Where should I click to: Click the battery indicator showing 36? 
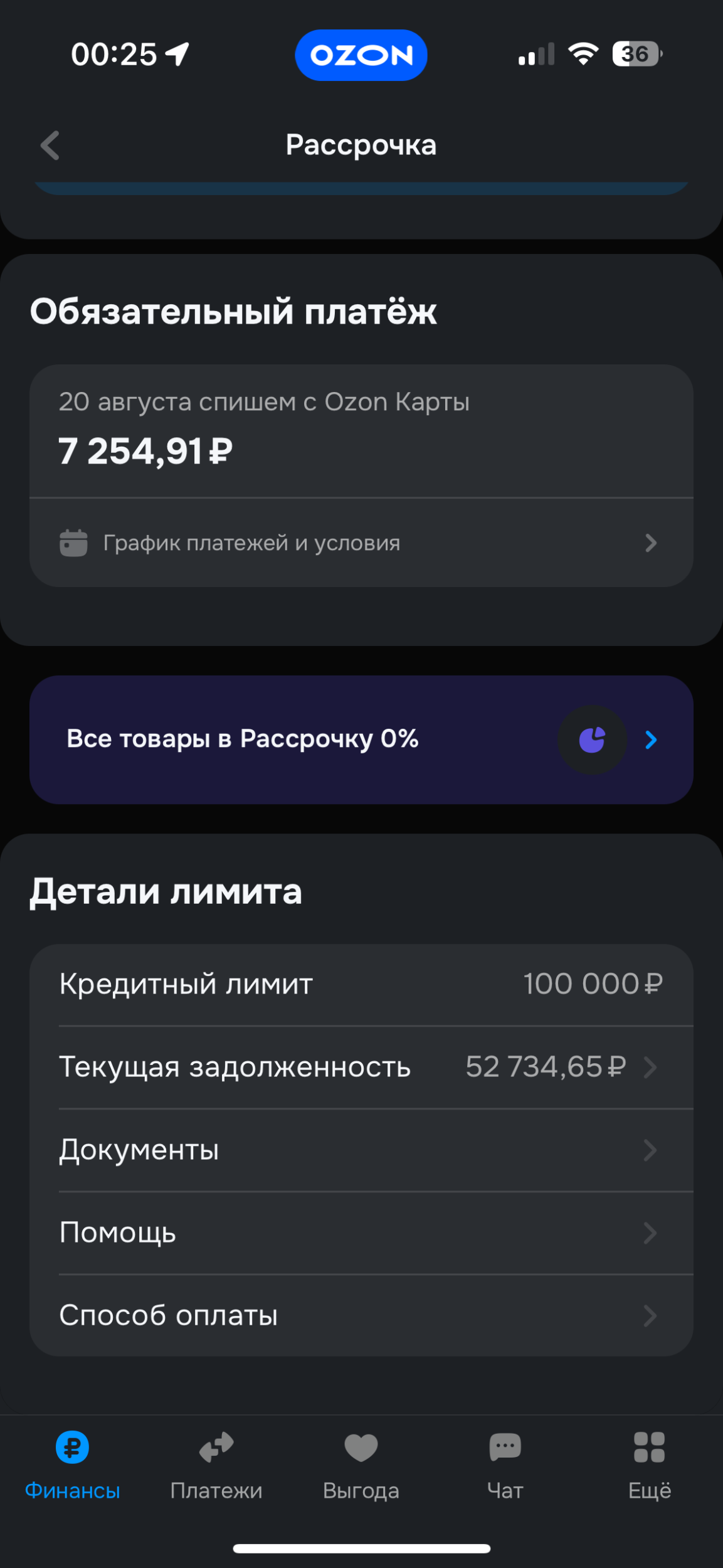point(635,55)
